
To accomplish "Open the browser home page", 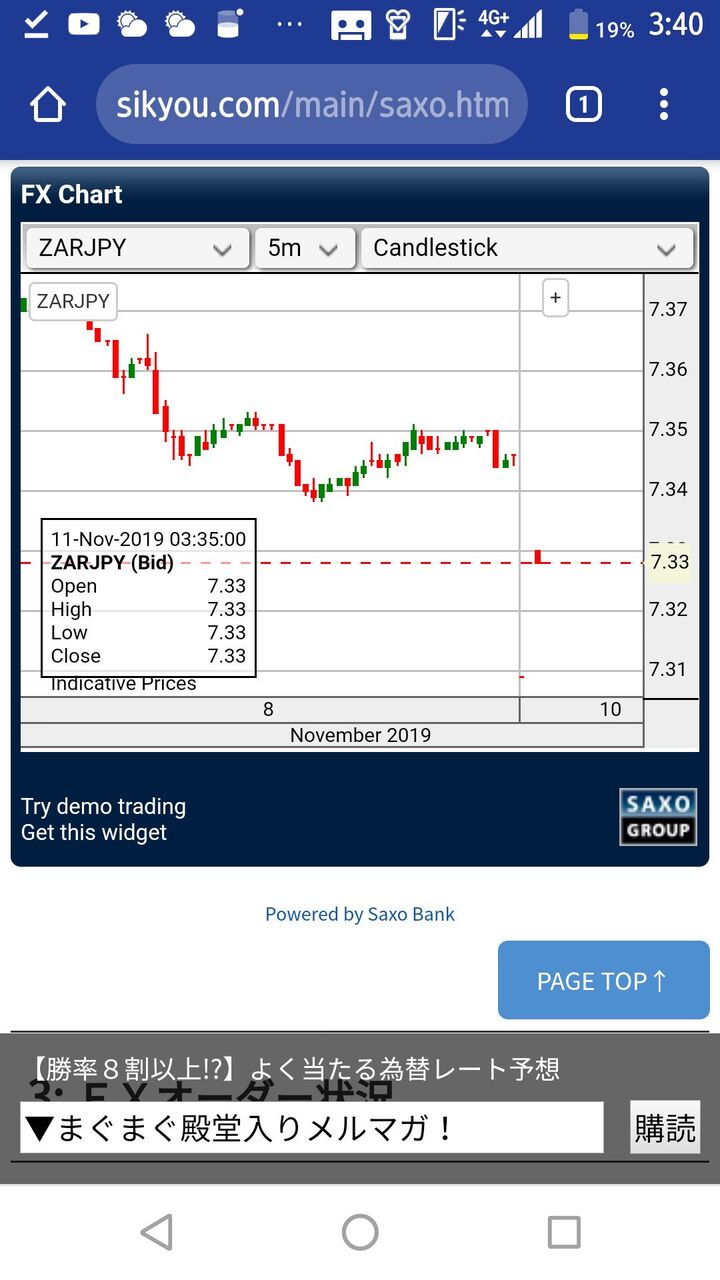I will pyautogui.click(x=47, y=104).
